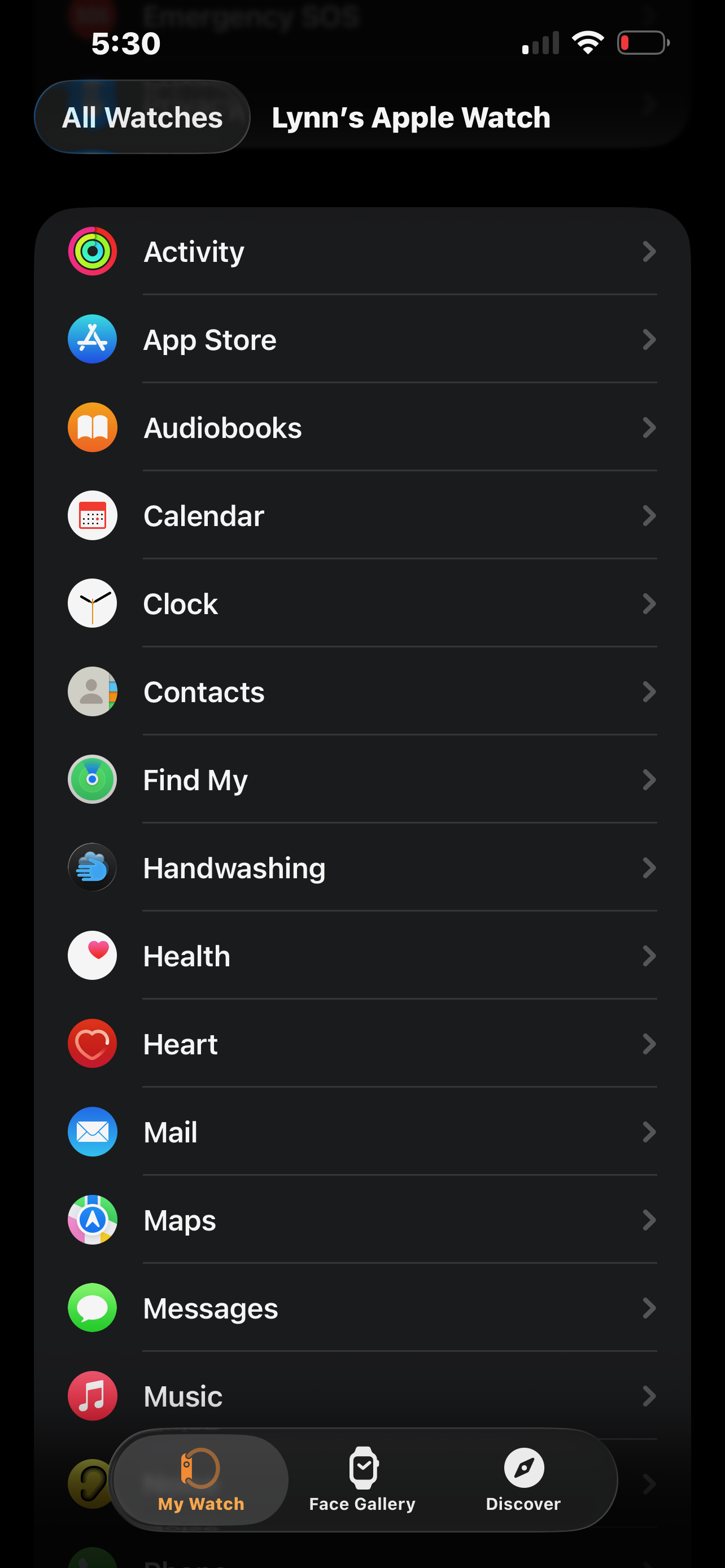Open Activity settings
Viewport: 725px width, 1568px height.
pos(362,251)
